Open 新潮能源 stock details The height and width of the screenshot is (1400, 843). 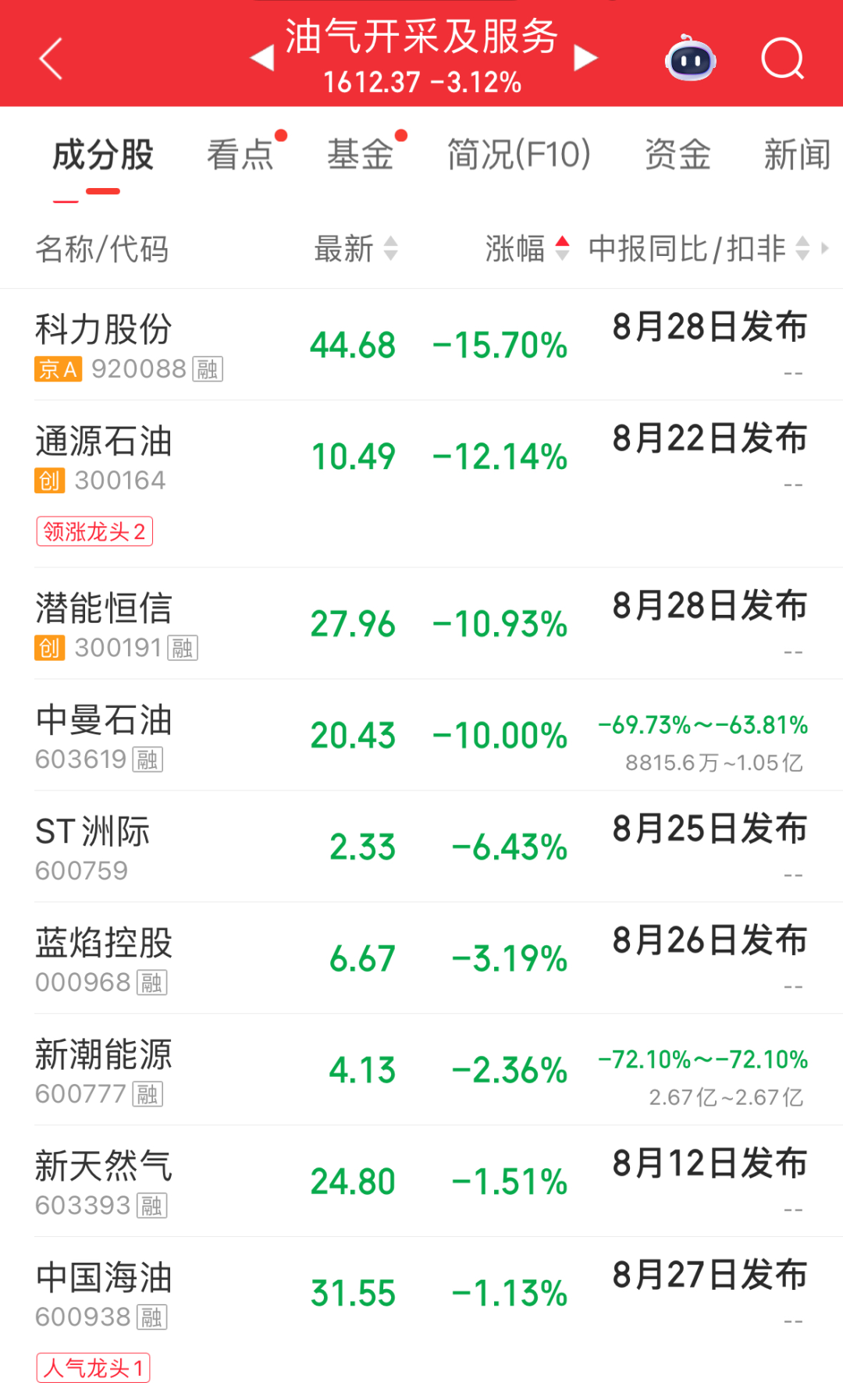click(x=421, y=1070)
